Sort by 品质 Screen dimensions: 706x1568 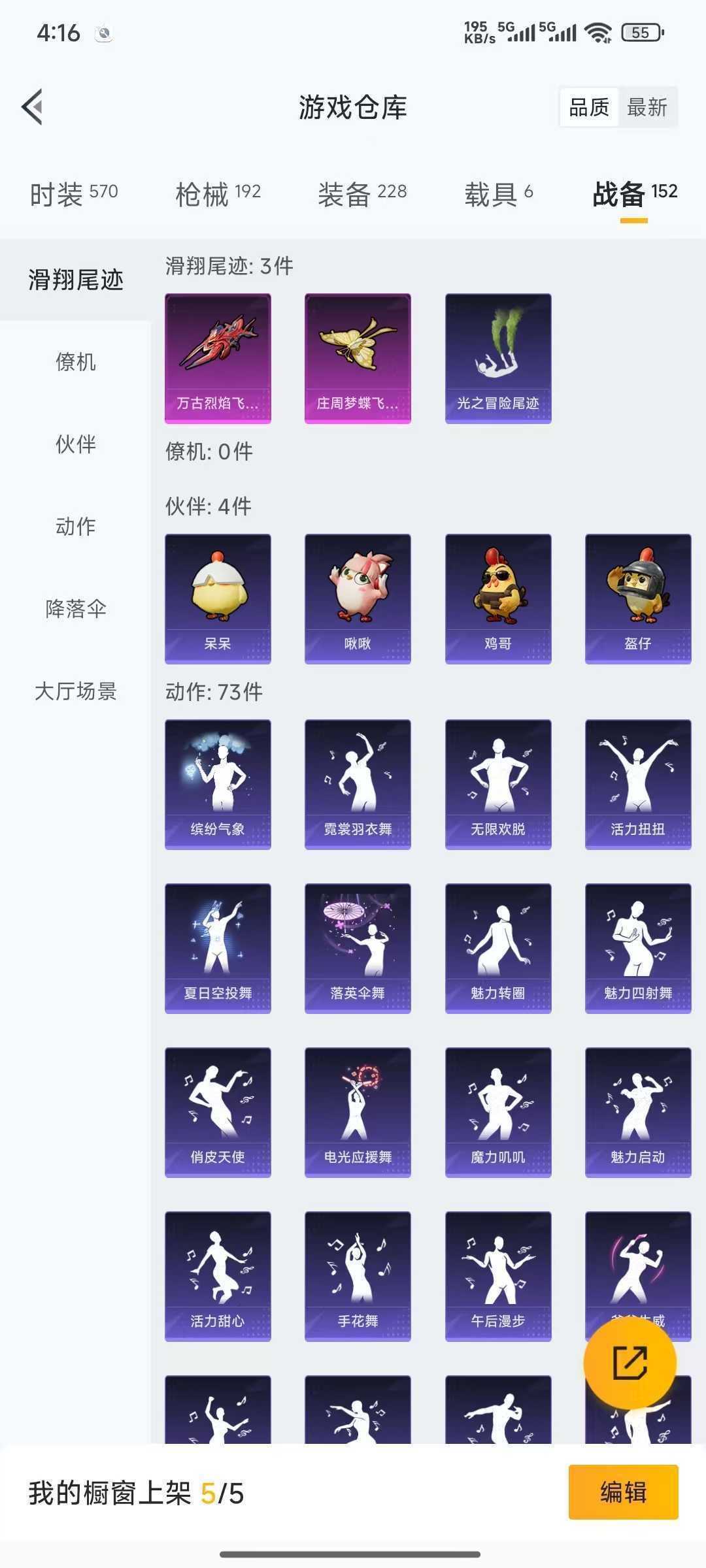pyautogui.click(x=588, y=107)
